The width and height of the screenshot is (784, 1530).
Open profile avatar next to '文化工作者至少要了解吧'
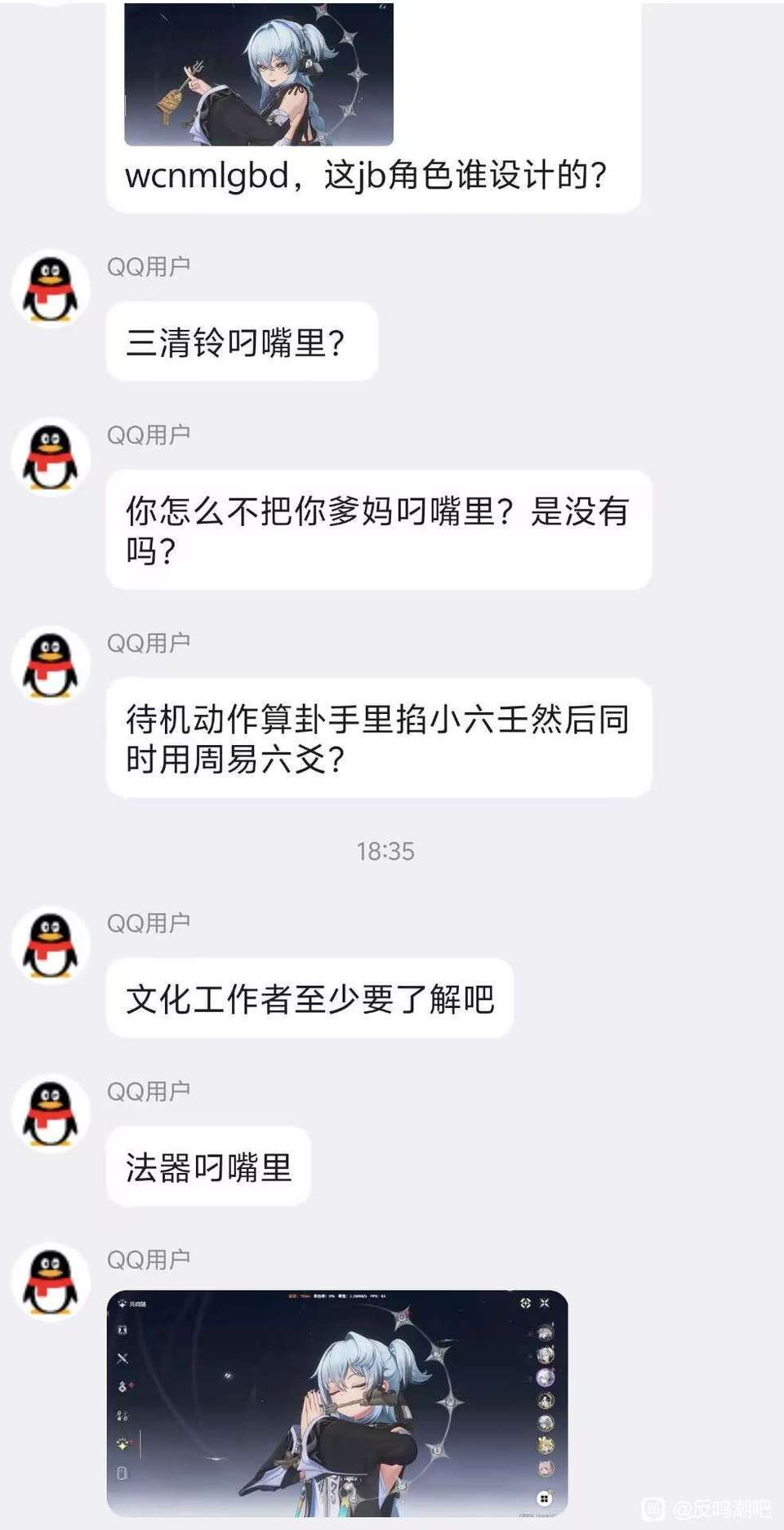pos(51,945)
